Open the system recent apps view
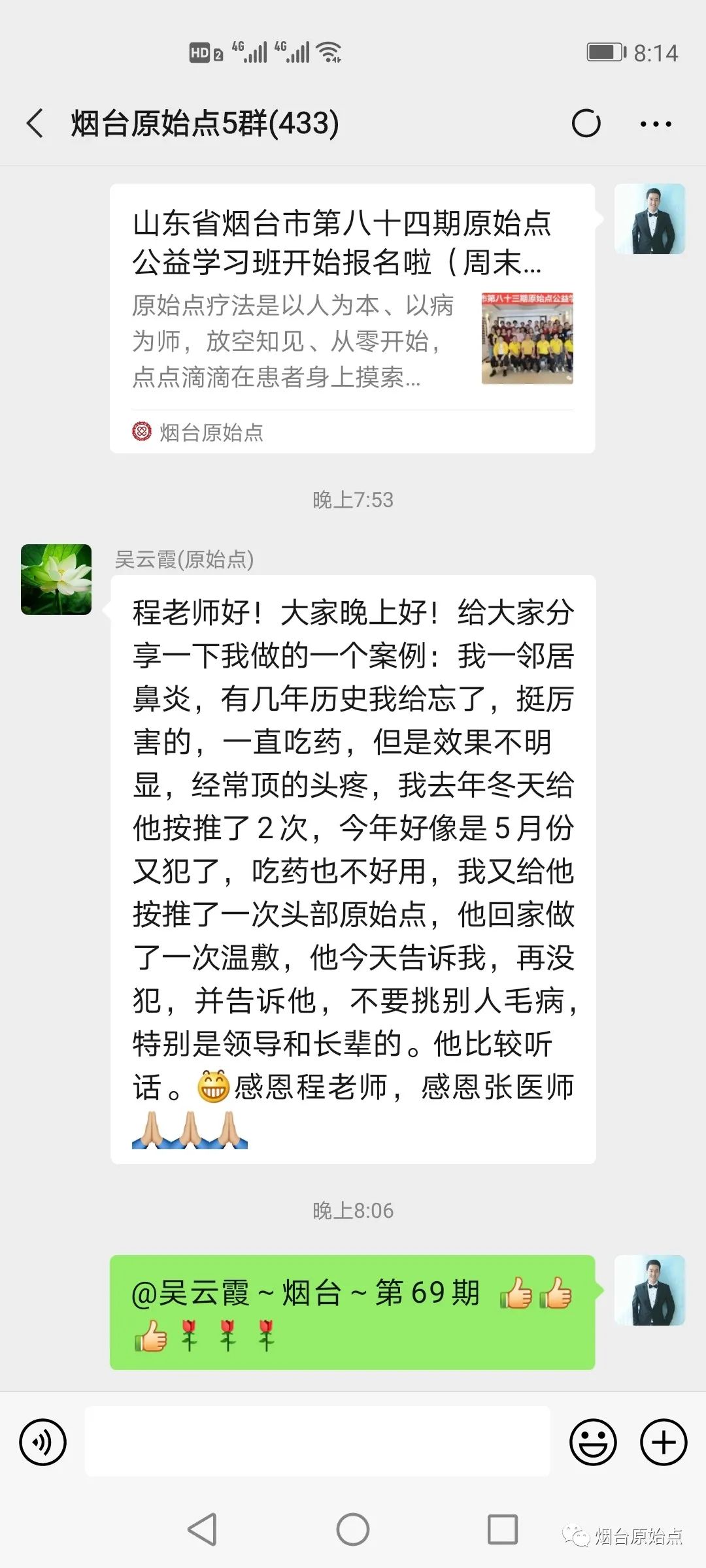This screenshot has height=1568, width=706. coord(502,1529)
